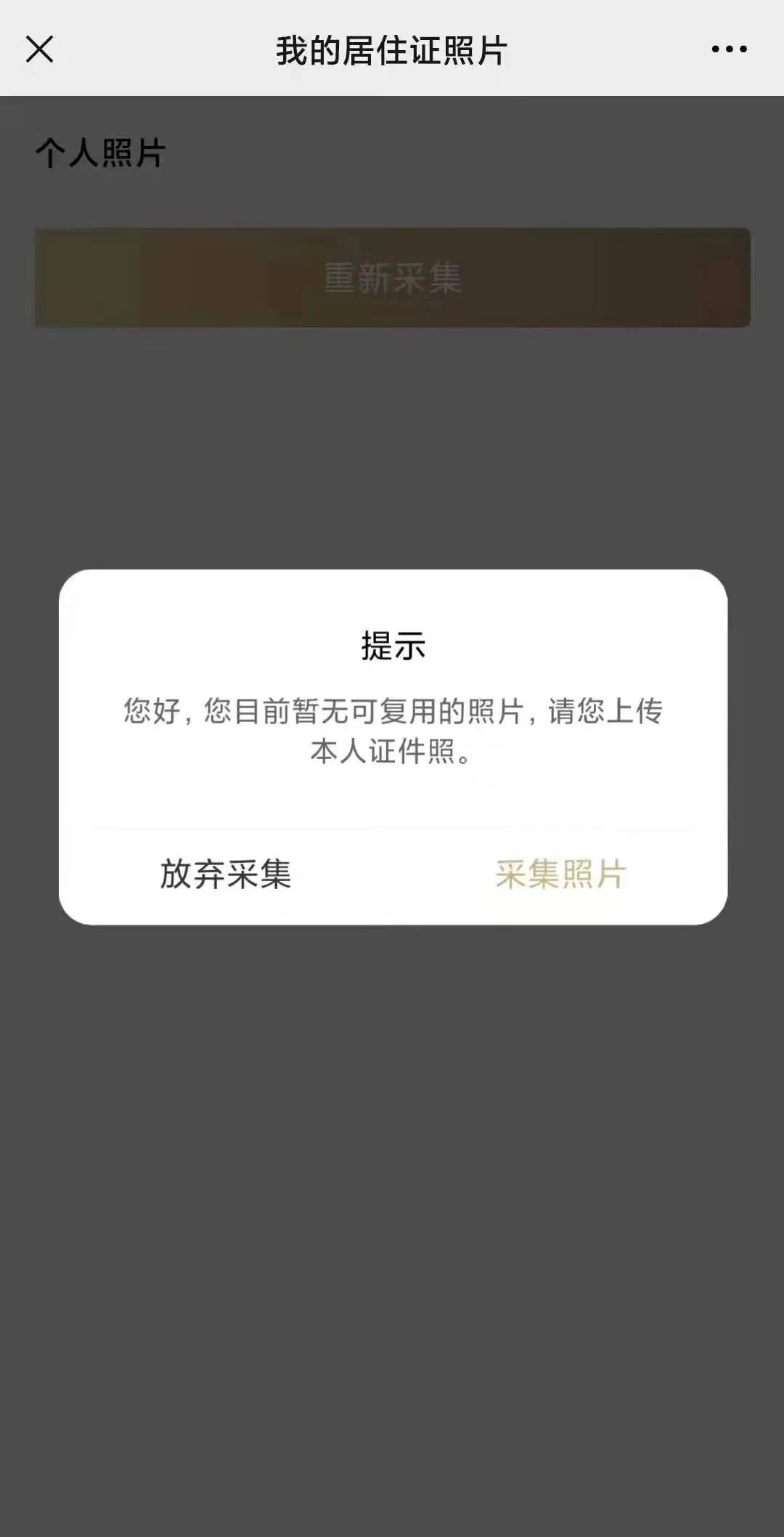Tap 放弃采集 in the dialog

(x=226, y=874)
